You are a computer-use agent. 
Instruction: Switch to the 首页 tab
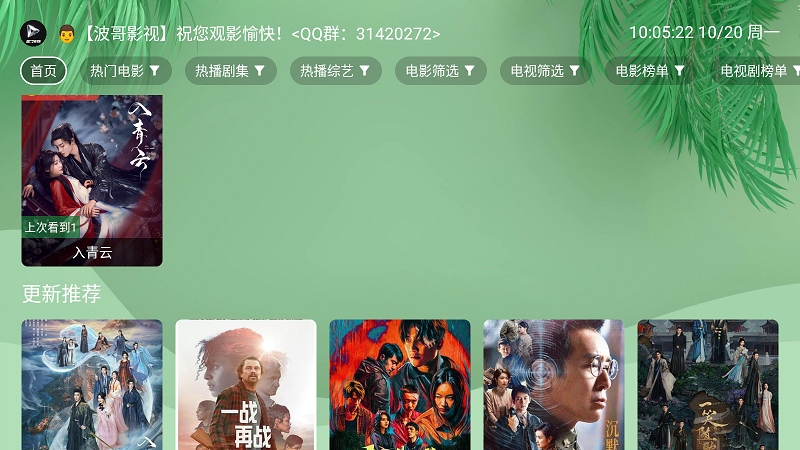point(44,71)
